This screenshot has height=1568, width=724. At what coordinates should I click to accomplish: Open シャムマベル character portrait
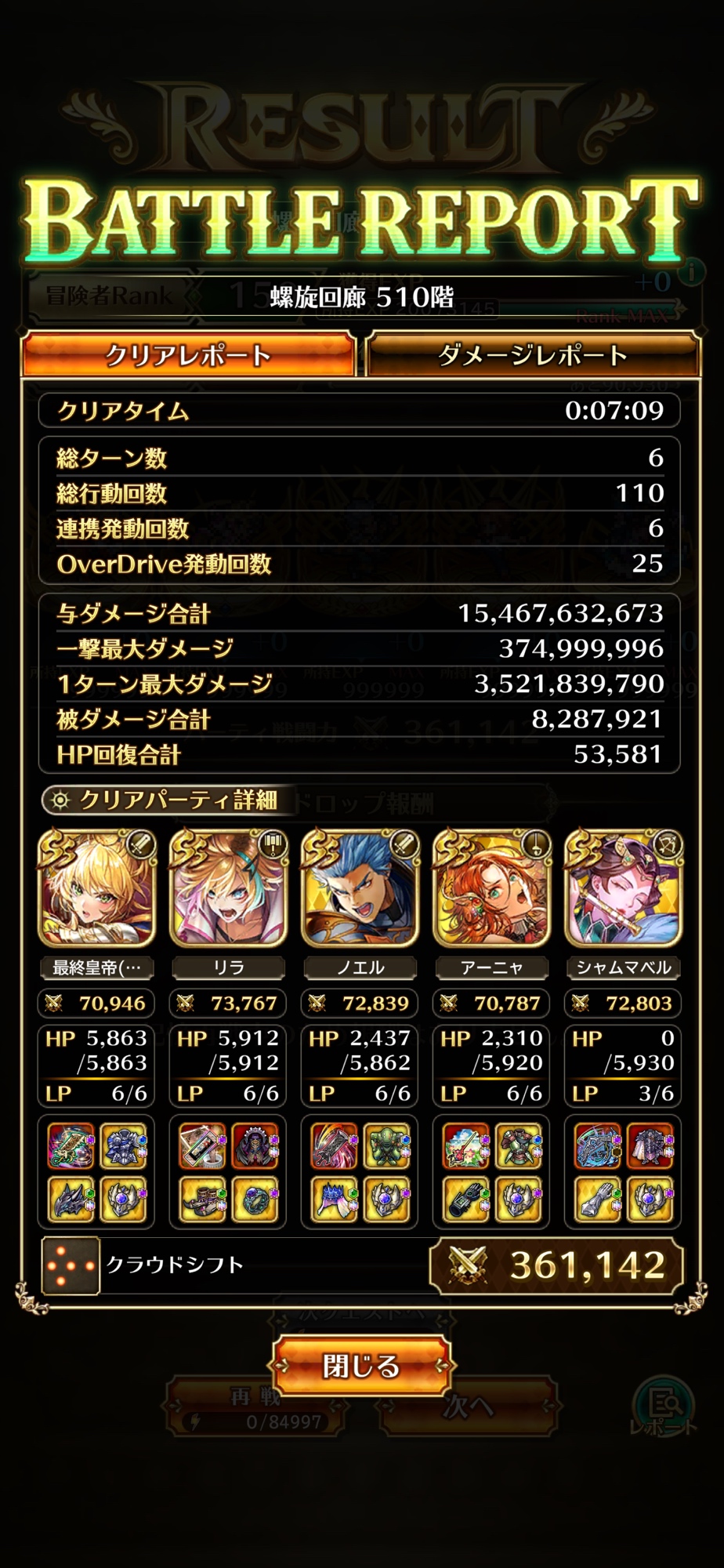point(624,890)
